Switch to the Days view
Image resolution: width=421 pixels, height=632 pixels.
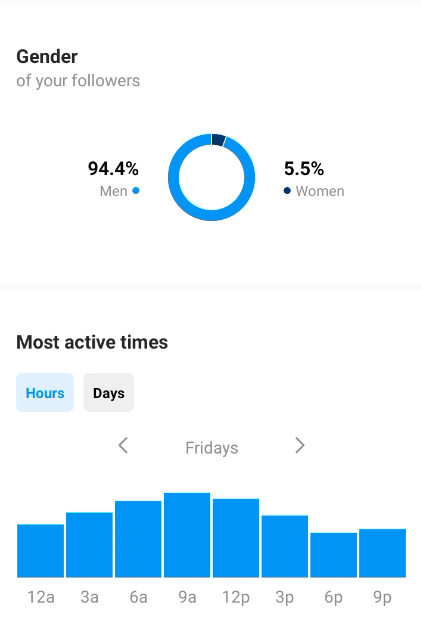pos(108,393)
